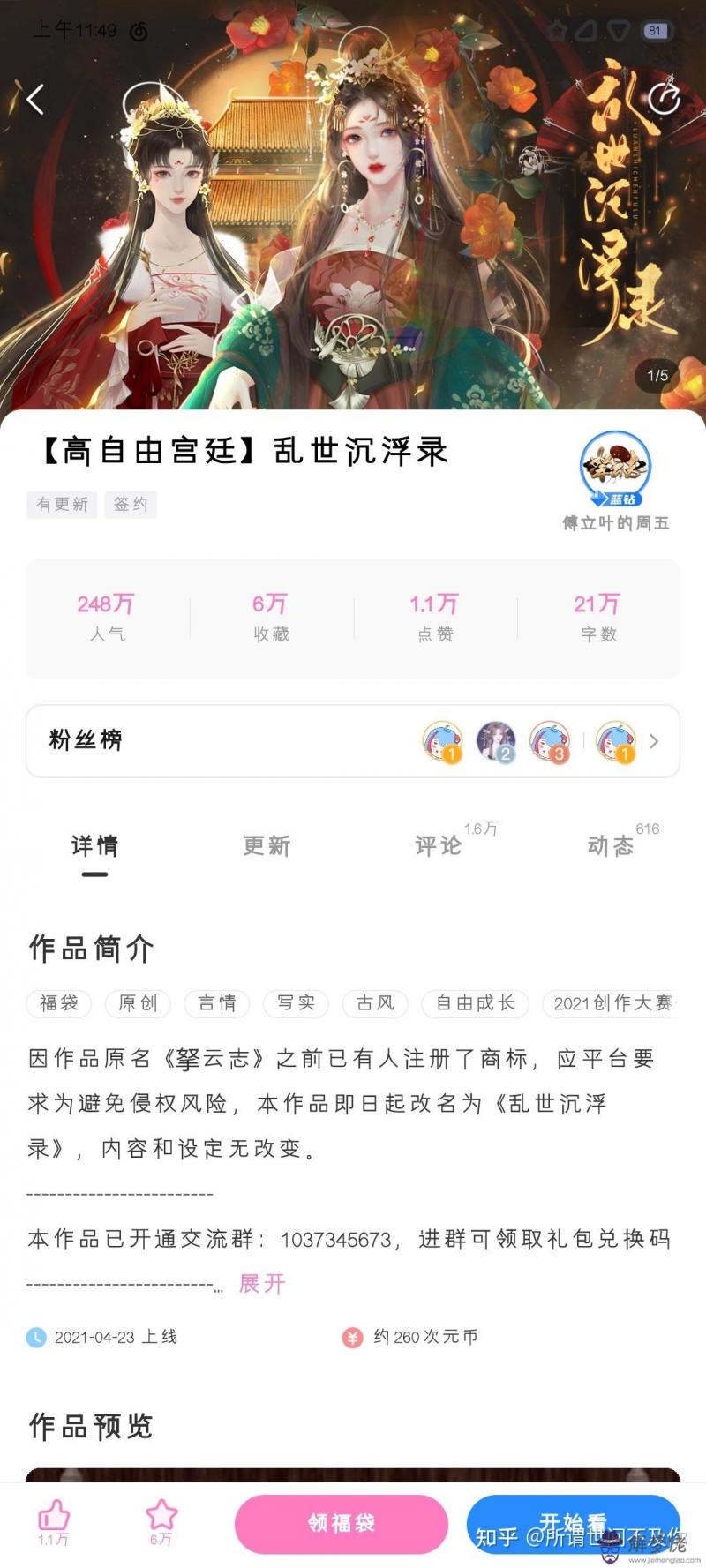Tap the 古风 tag chip
Screen dimensions: 706x1568
click(x=375, y=1003)
